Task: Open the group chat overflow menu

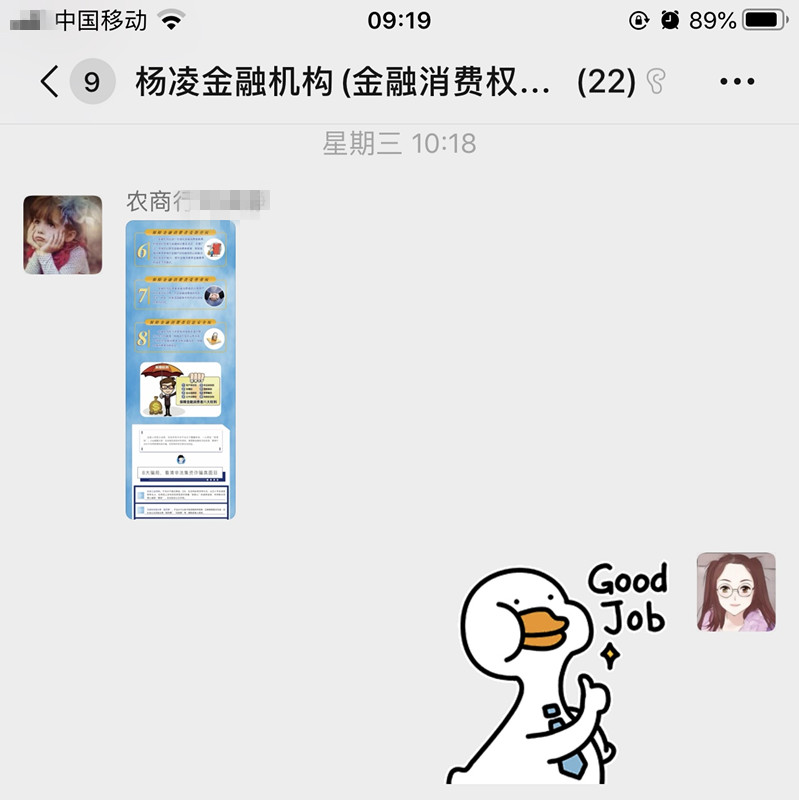Action: (737, 82)
